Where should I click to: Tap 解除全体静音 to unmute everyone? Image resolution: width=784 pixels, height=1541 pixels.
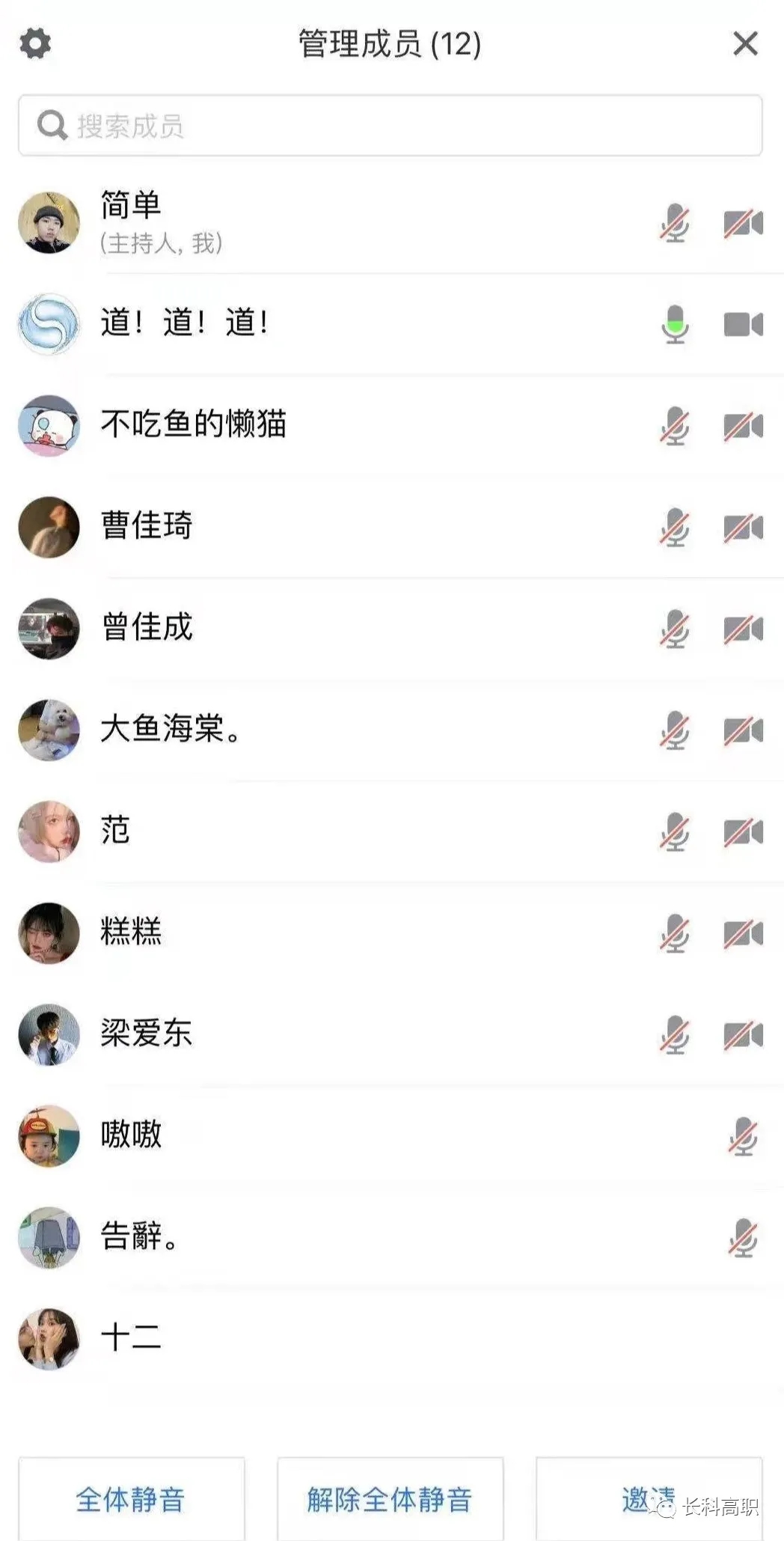point(390,1500)
